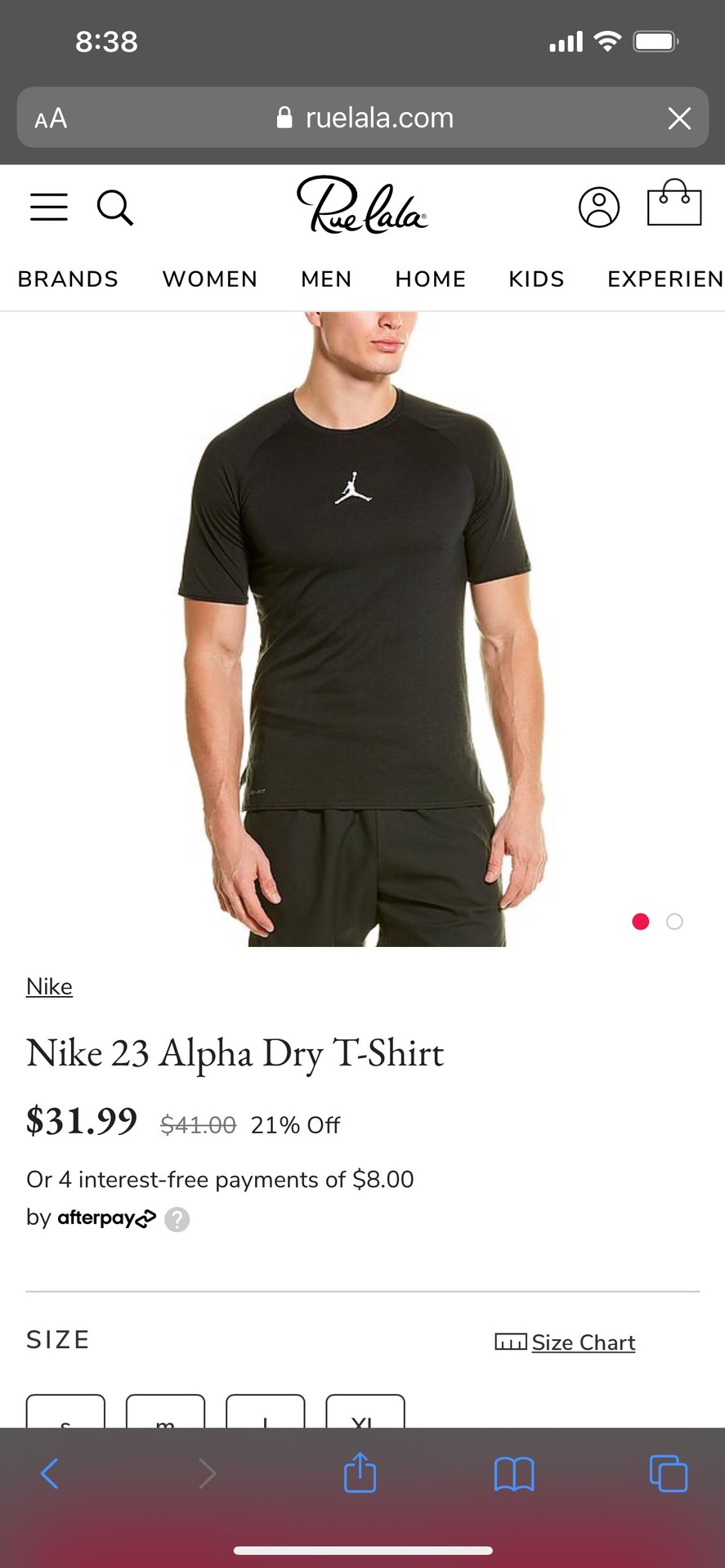Open Safari bookmarks
Viewport: 725px width, 1568px height.
pos(514,1475)
